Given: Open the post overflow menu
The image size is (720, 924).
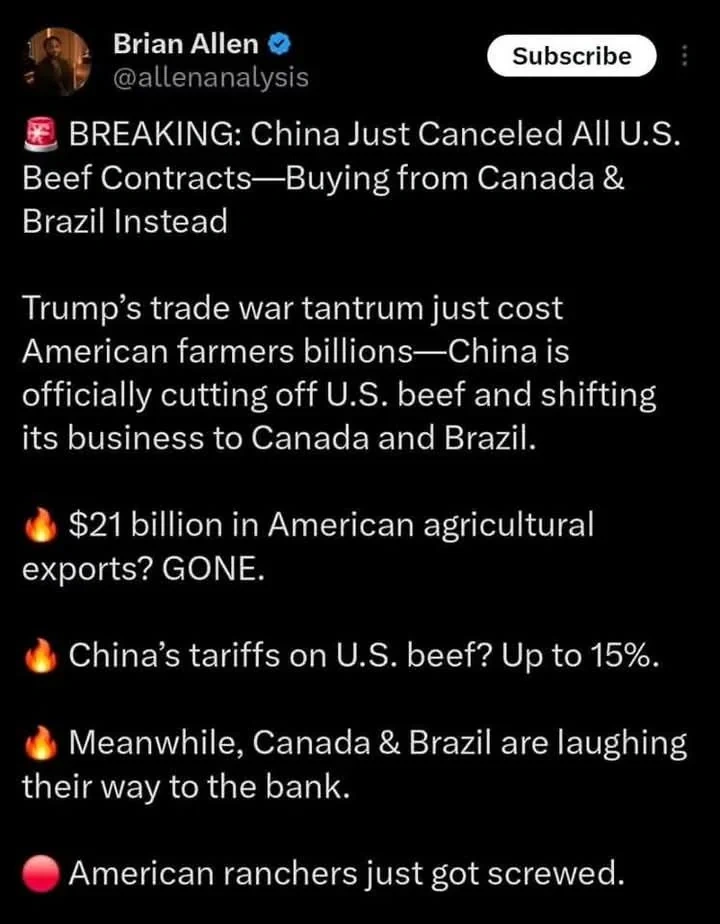Looking at the screenshot, I should click(x=685, y=56).
